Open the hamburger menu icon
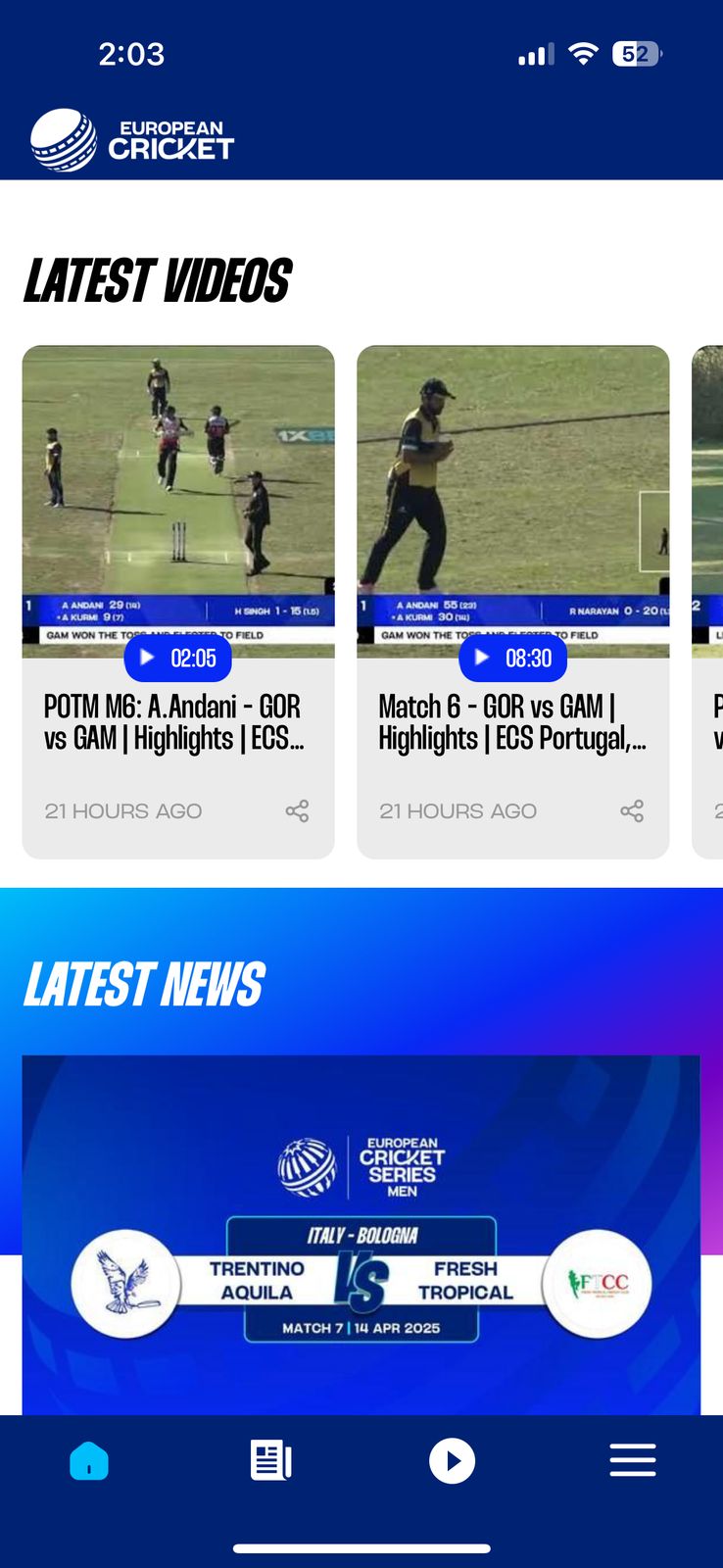Viewport: 723px width, 1568px height. click(x=633, y=1459)
